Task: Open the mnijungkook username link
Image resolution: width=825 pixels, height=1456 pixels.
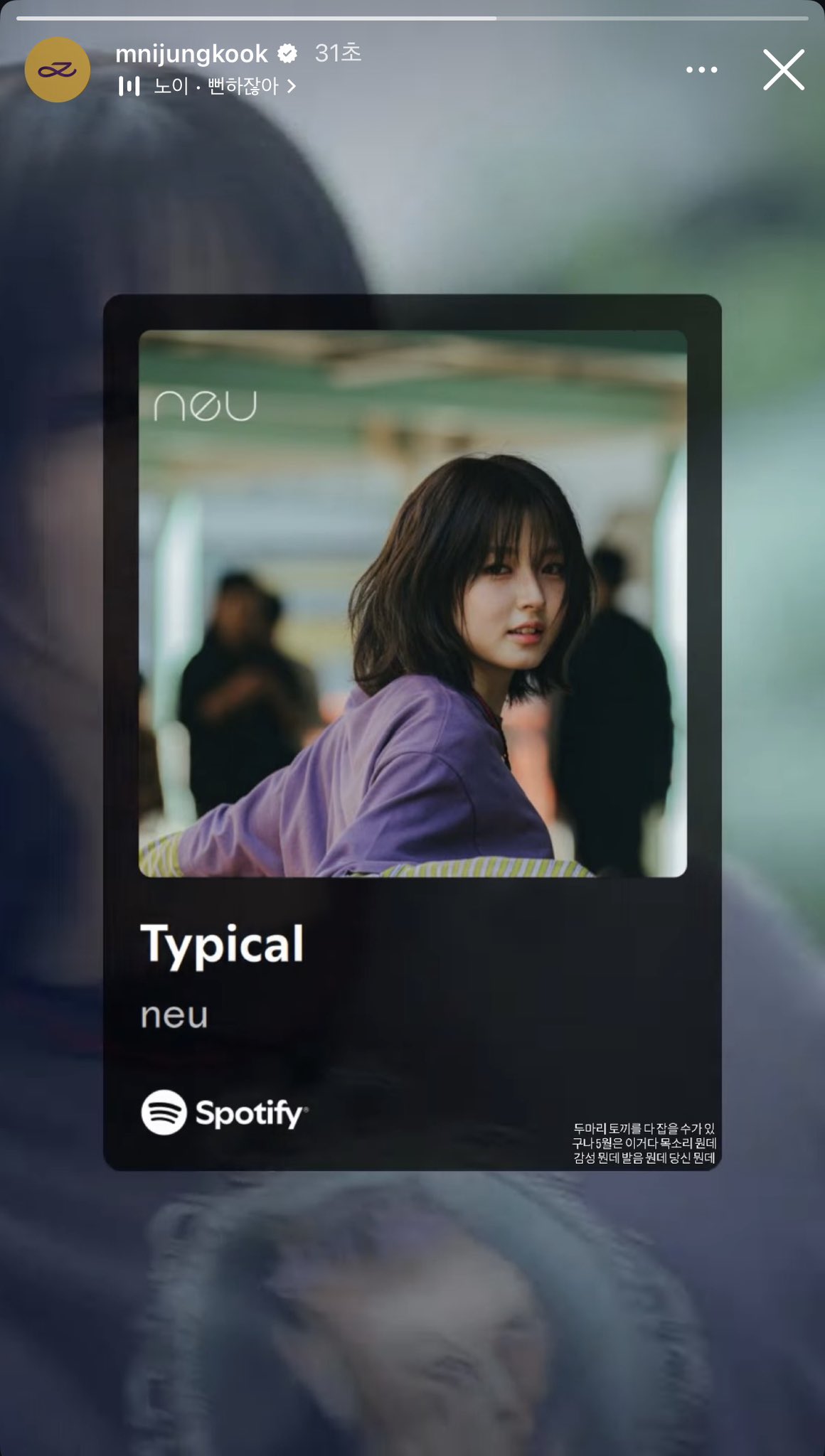Action: tap(191, 53)
